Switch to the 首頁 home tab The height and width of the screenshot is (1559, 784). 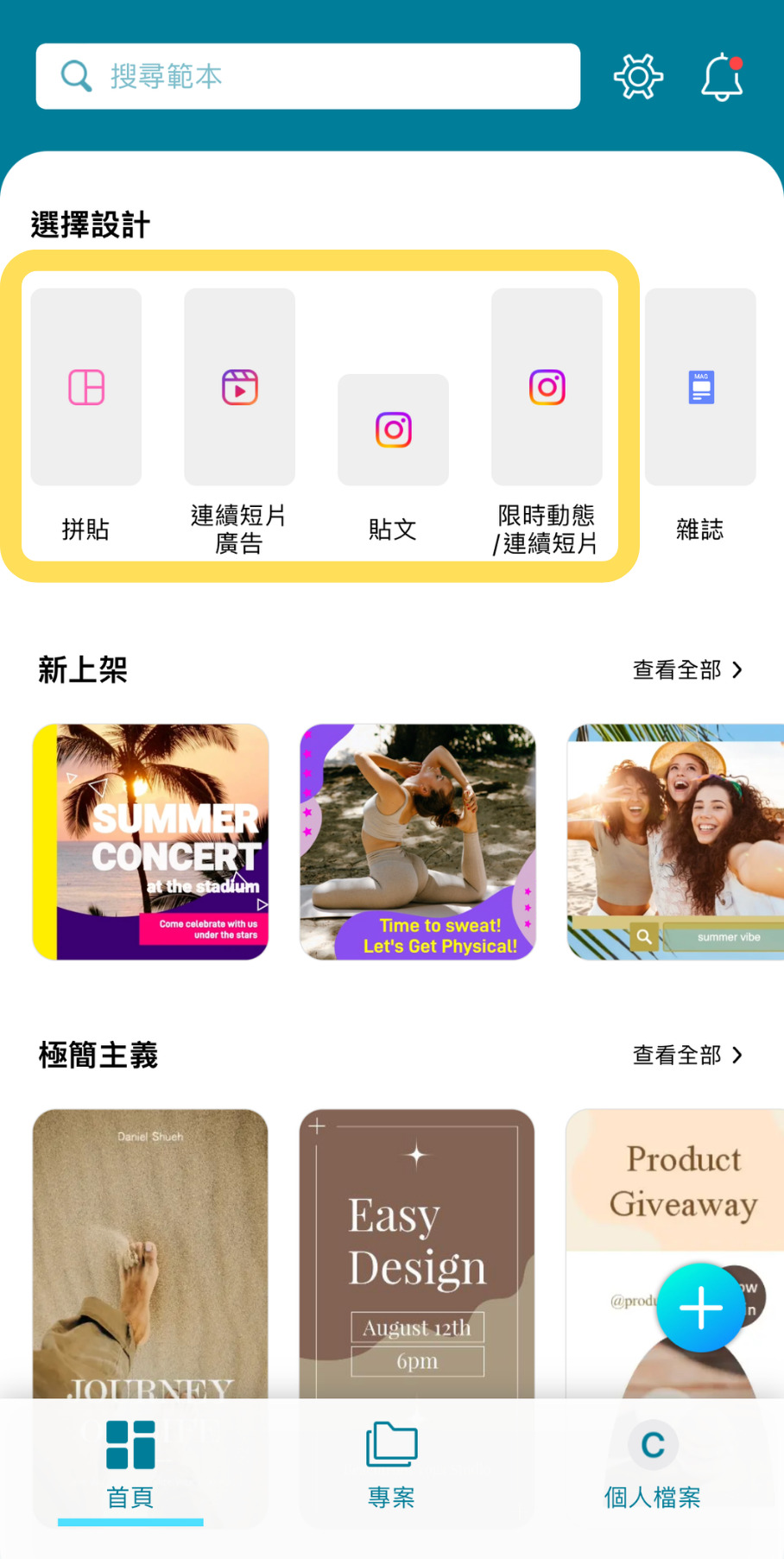pos(129,1464)
